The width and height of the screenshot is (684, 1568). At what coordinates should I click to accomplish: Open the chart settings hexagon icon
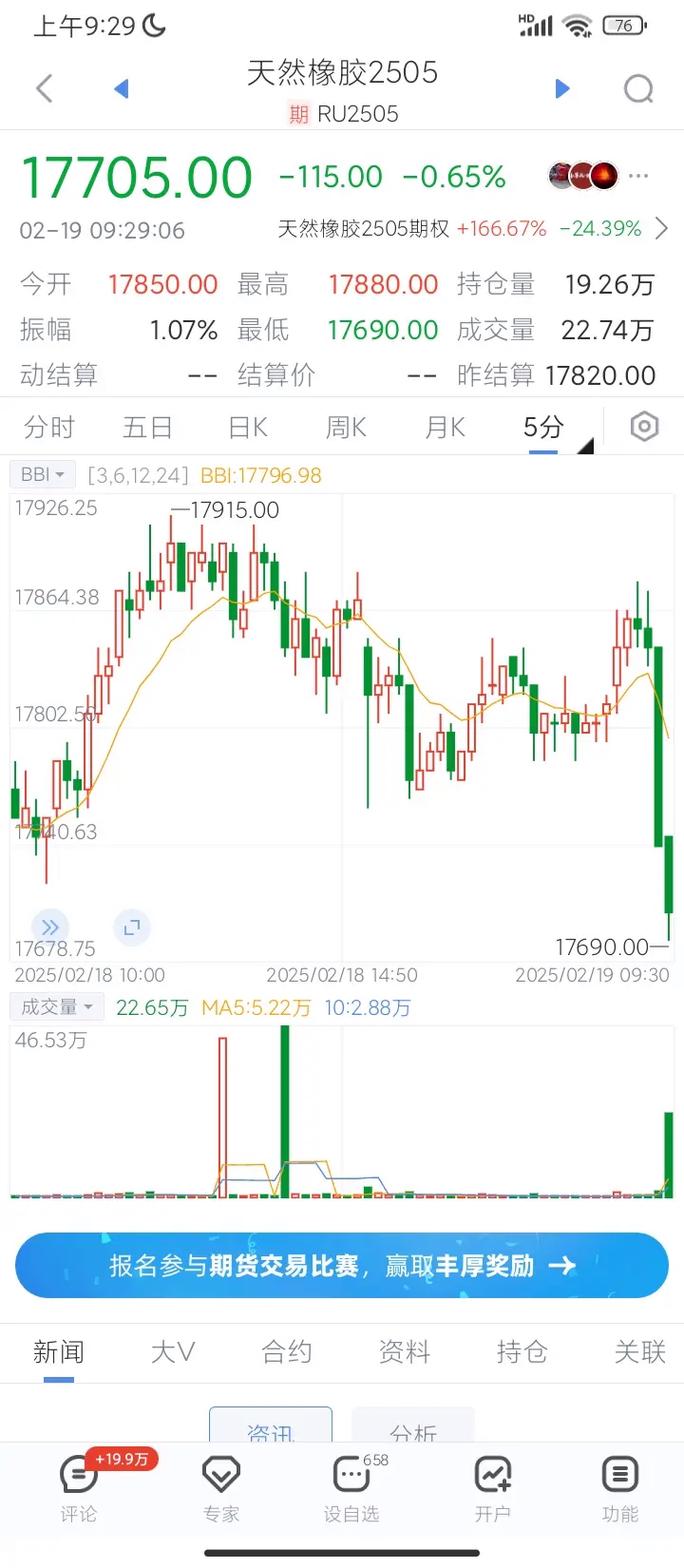pyautogui.click(x=645, y=427)
